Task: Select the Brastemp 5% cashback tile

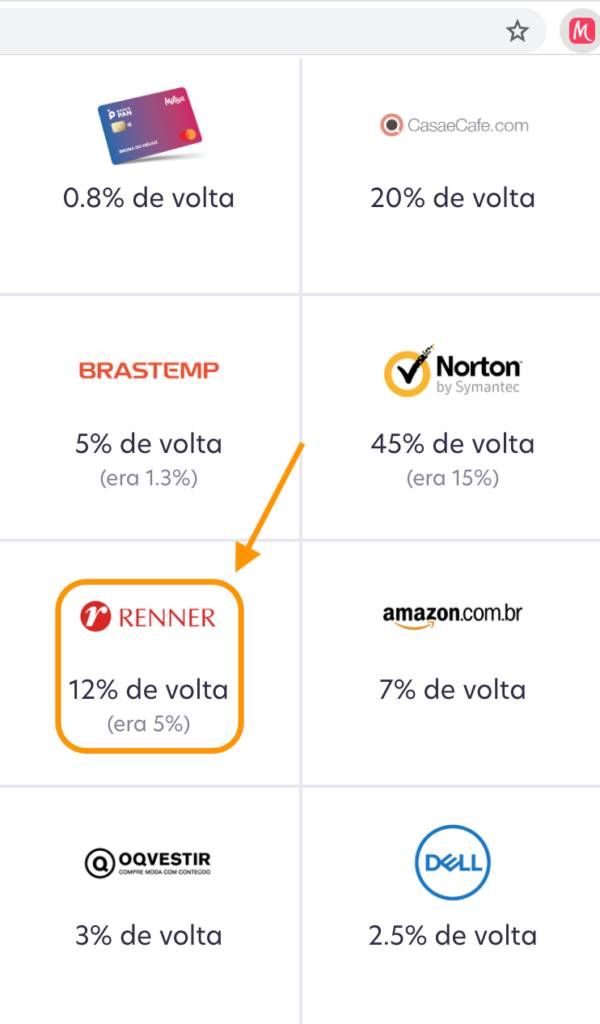Action: (149, 418)
